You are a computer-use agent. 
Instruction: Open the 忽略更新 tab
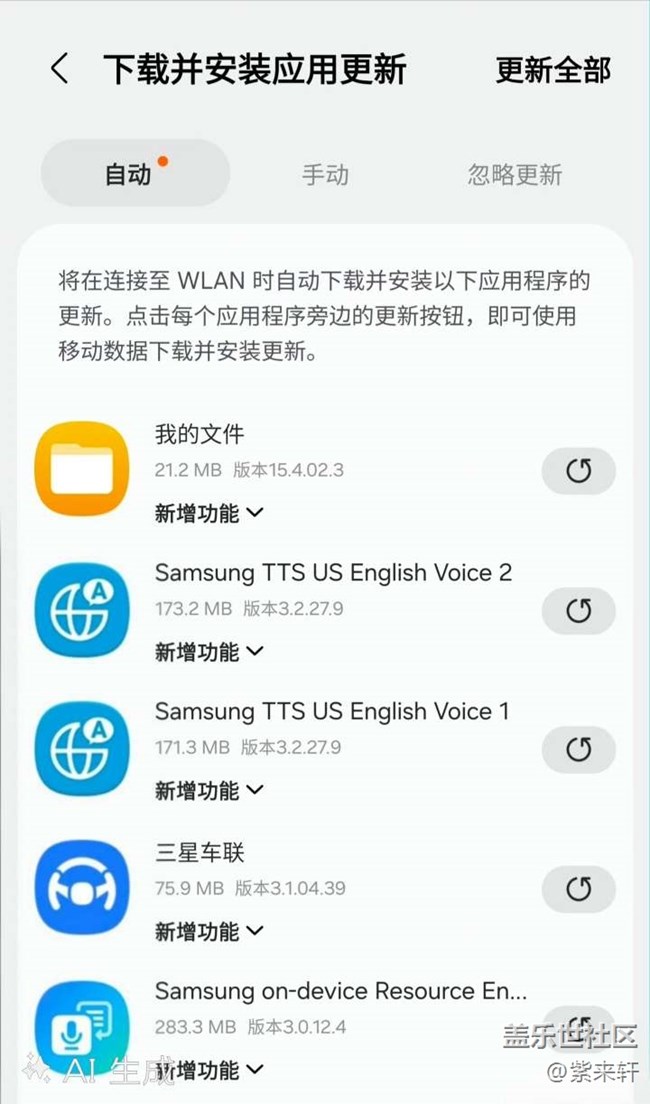pyautogui.click(x=514, y=175)
